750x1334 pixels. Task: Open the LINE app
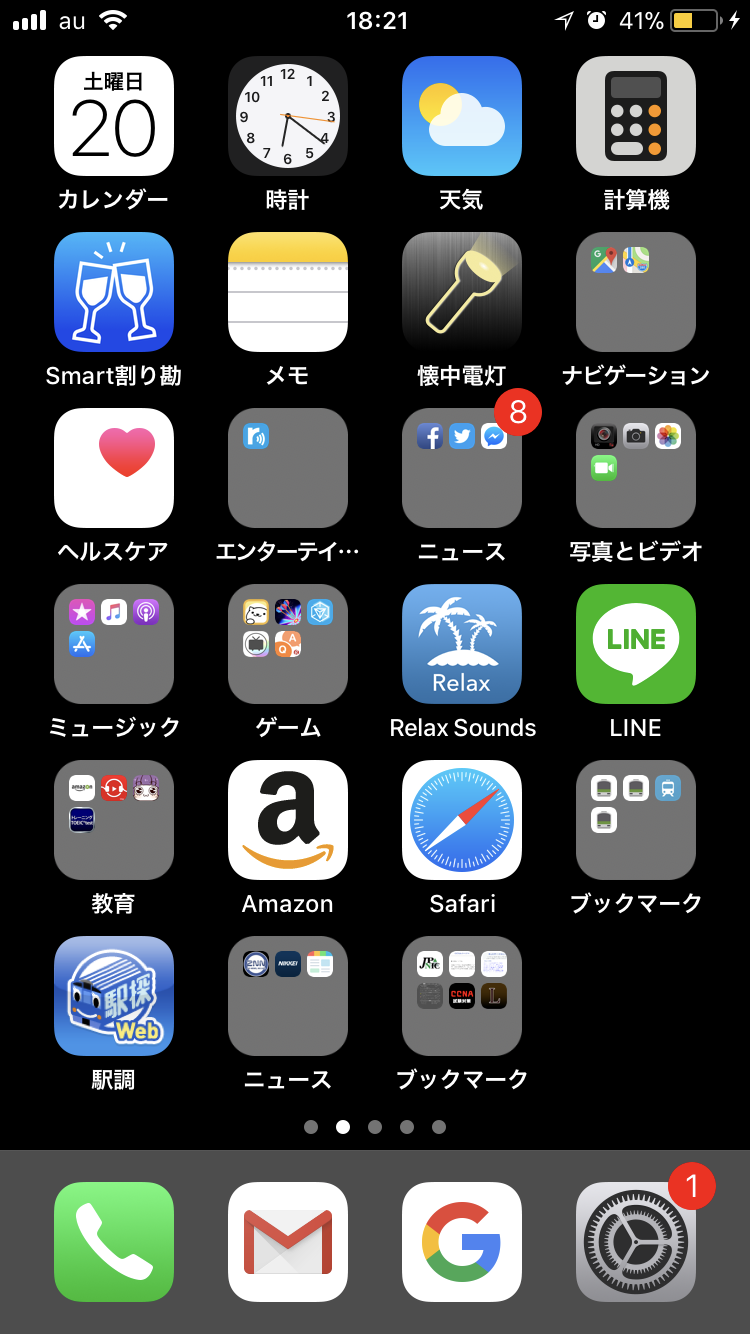[x=636, y=644]
